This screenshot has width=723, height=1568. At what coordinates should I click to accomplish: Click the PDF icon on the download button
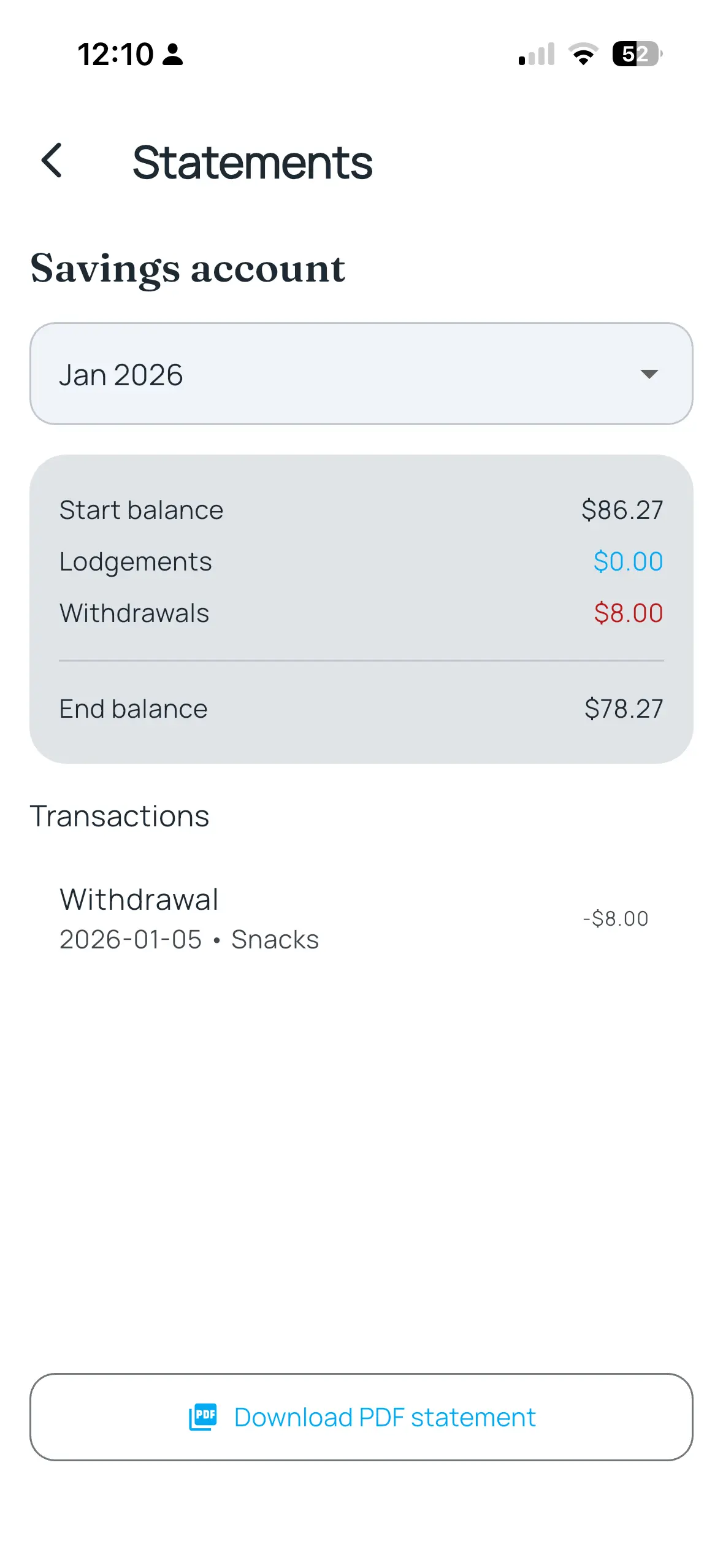click(203, 1417)
